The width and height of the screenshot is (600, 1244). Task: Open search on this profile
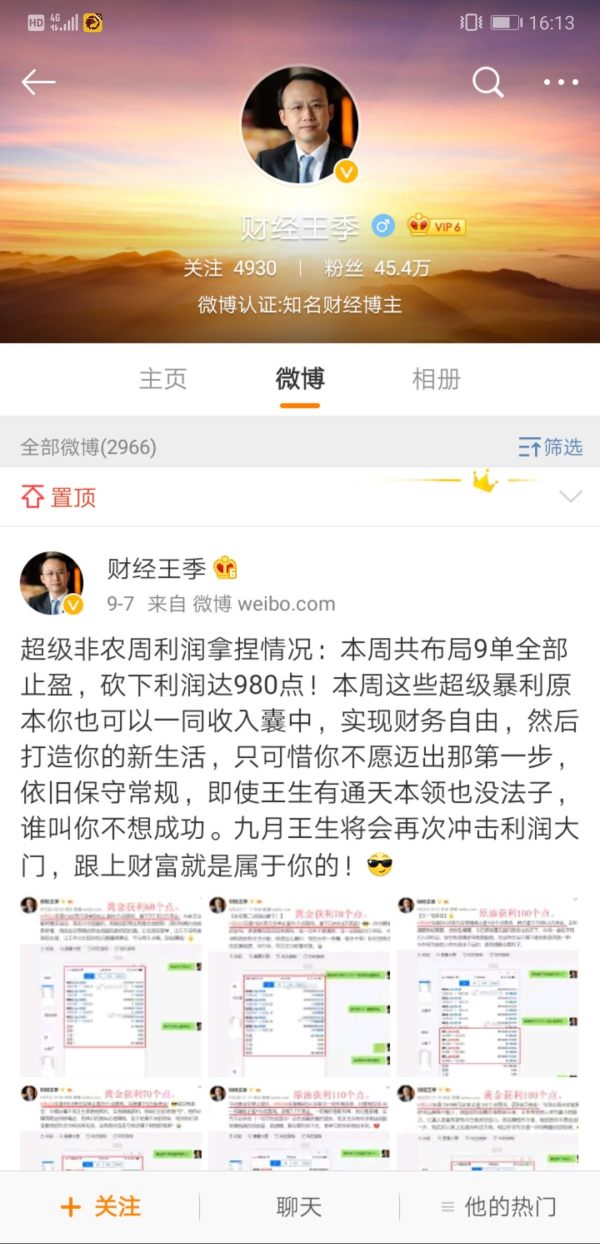488,82
